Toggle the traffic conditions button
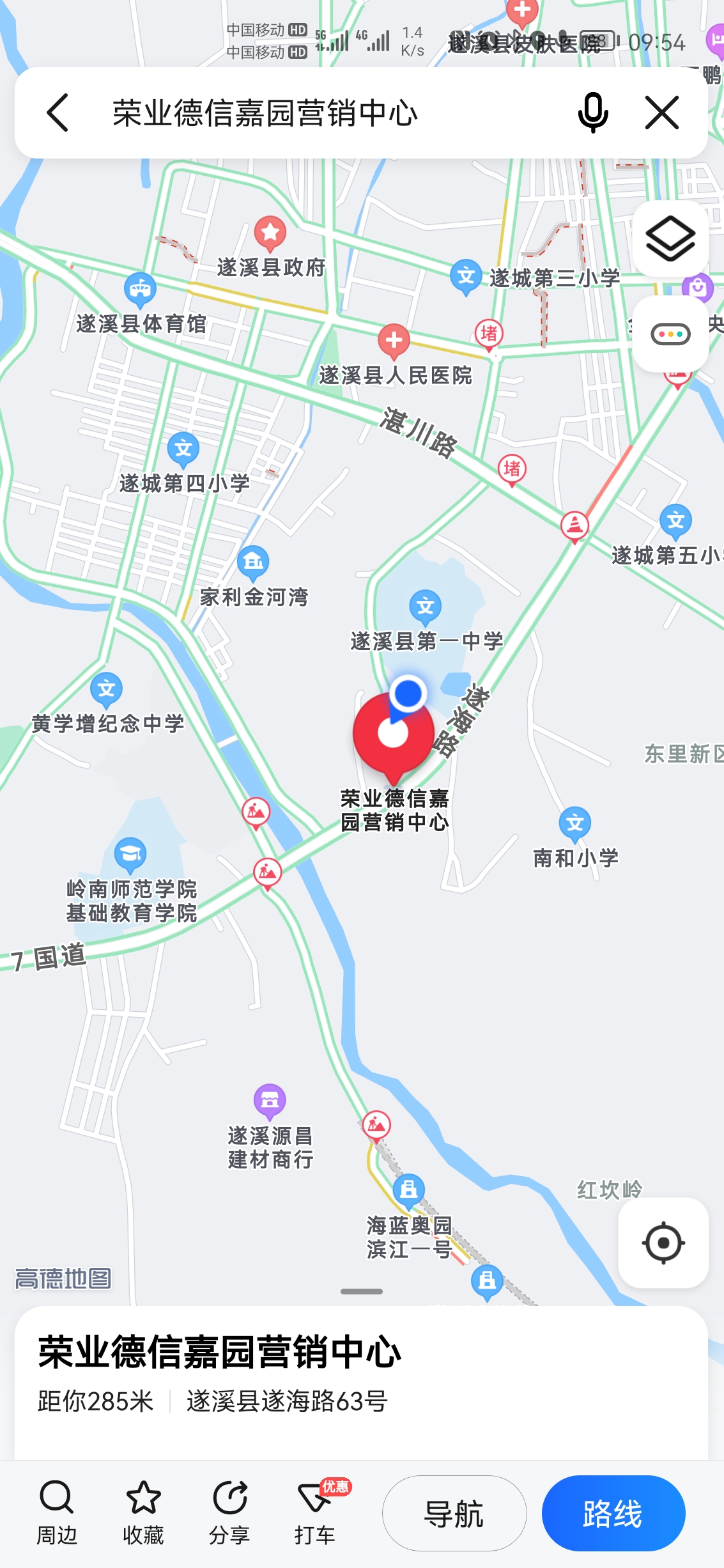Image resolution: width=724 pixels, height=1568 pixels. pyautogui.click(x=670, y=334)
